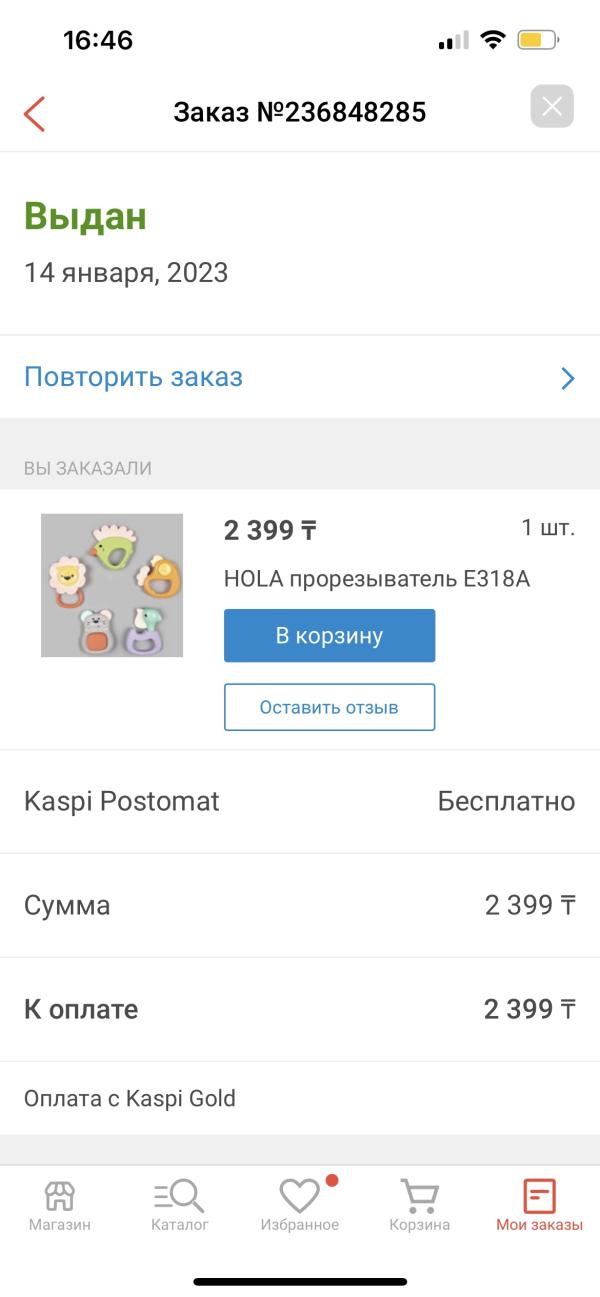The height and width of the screenshot is (1297, 600).
Task: Tap Повторить заказ to reorder
Action: (x=300, y=377)
